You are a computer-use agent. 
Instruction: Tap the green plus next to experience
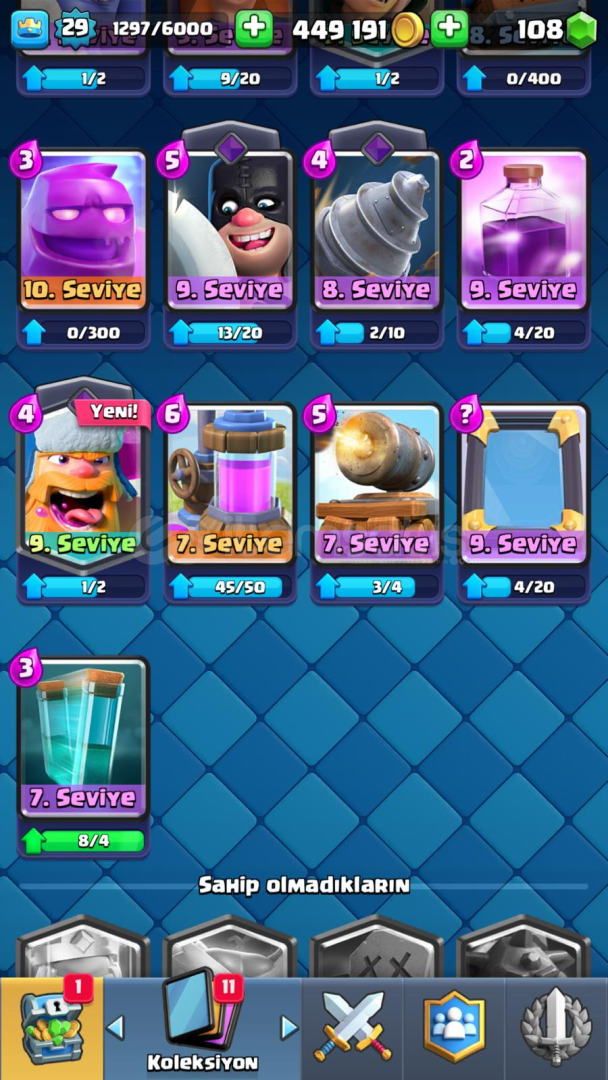click(x=254, y=28)
